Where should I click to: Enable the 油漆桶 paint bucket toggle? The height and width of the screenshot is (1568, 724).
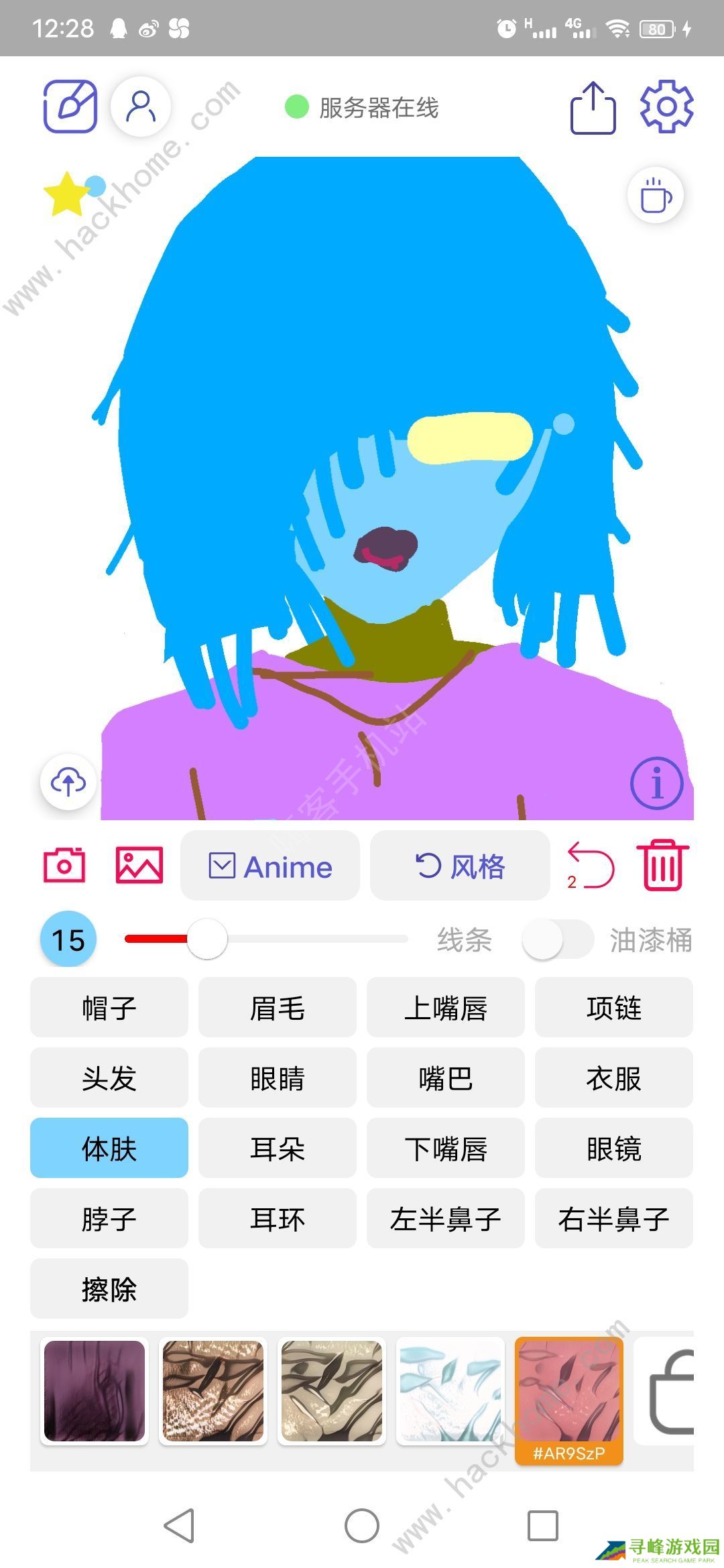click(x=556, y=939)
